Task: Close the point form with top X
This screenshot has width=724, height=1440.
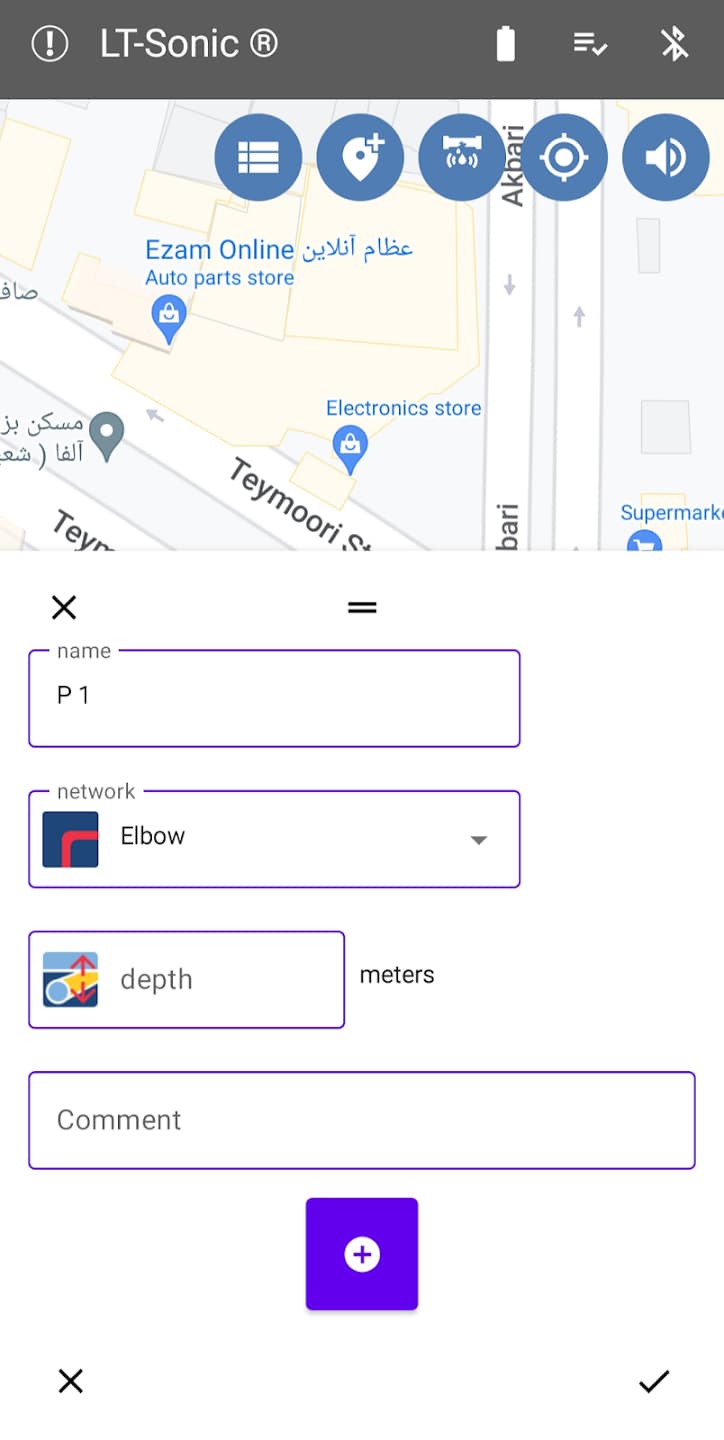Action: pos(64,607)
